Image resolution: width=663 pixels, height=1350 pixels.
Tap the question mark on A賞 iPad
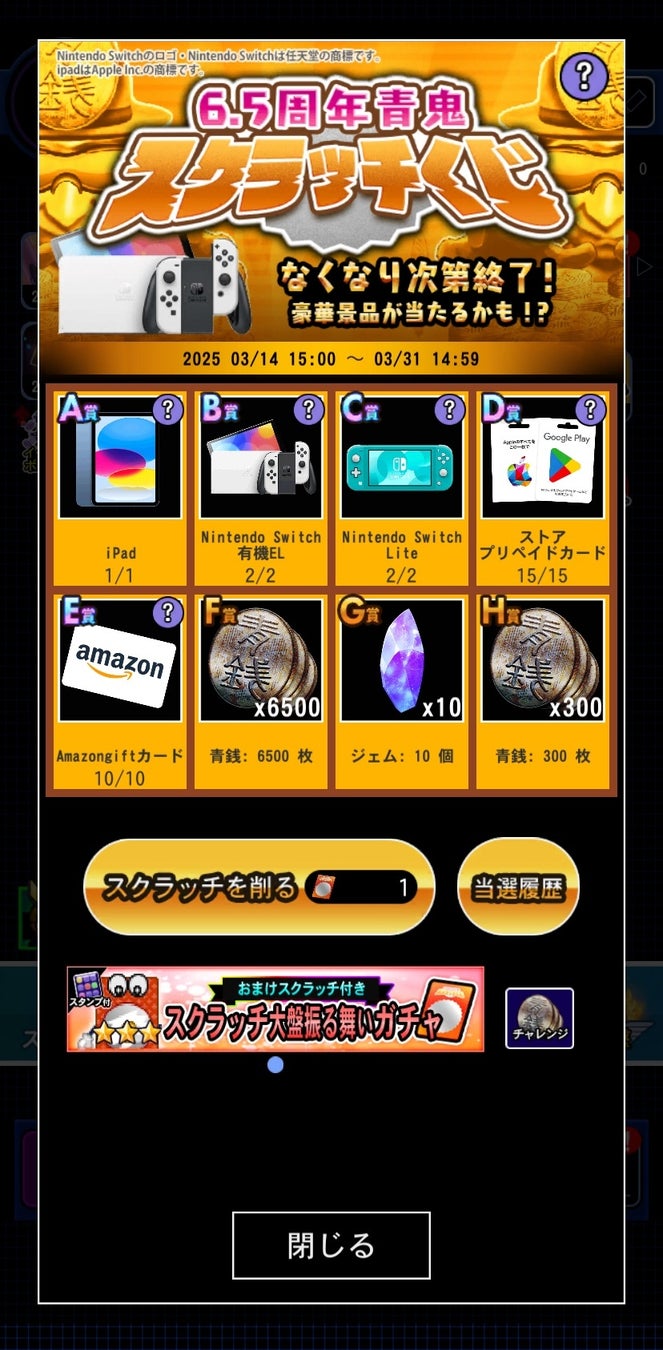coord(168,408)
